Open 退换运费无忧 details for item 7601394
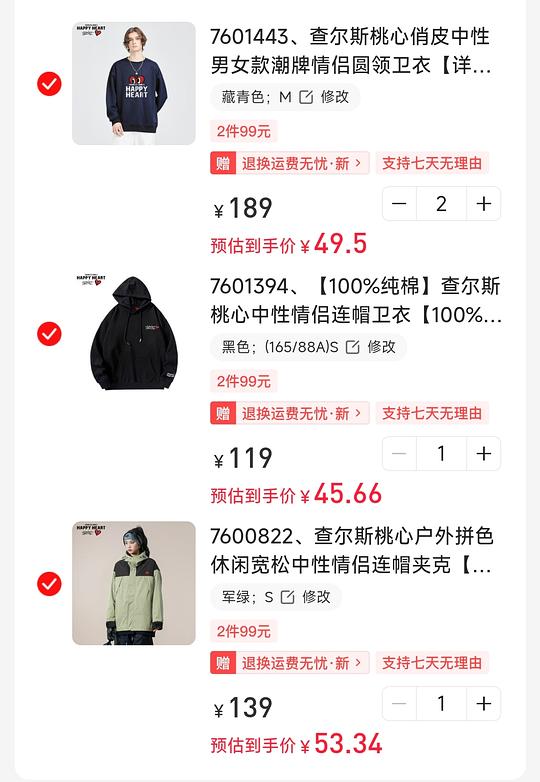Image resolution: width=540 pixels, height=782 pixels. point(290,413)
